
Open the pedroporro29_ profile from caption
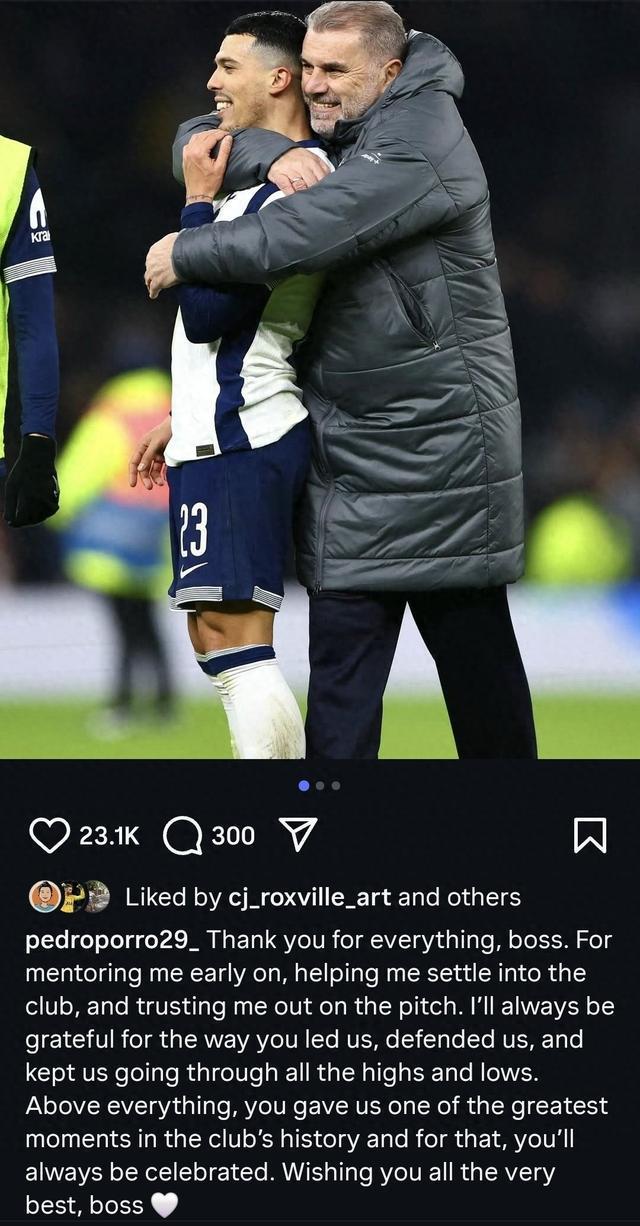pyautogui.click(x=112, y=941)
